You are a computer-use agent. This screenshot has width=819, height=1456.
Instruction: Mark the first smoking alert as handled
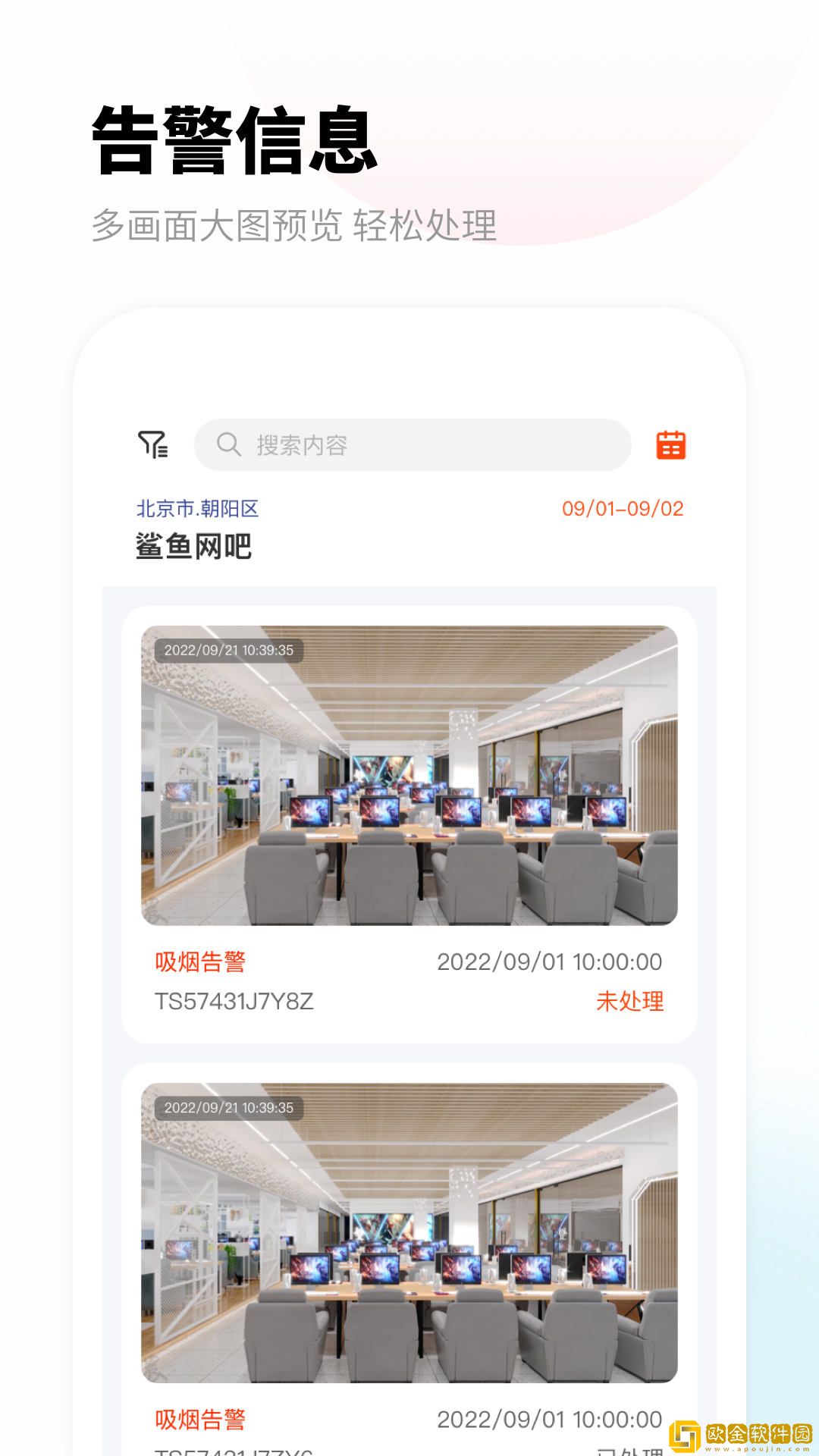tap(630, 1001)
